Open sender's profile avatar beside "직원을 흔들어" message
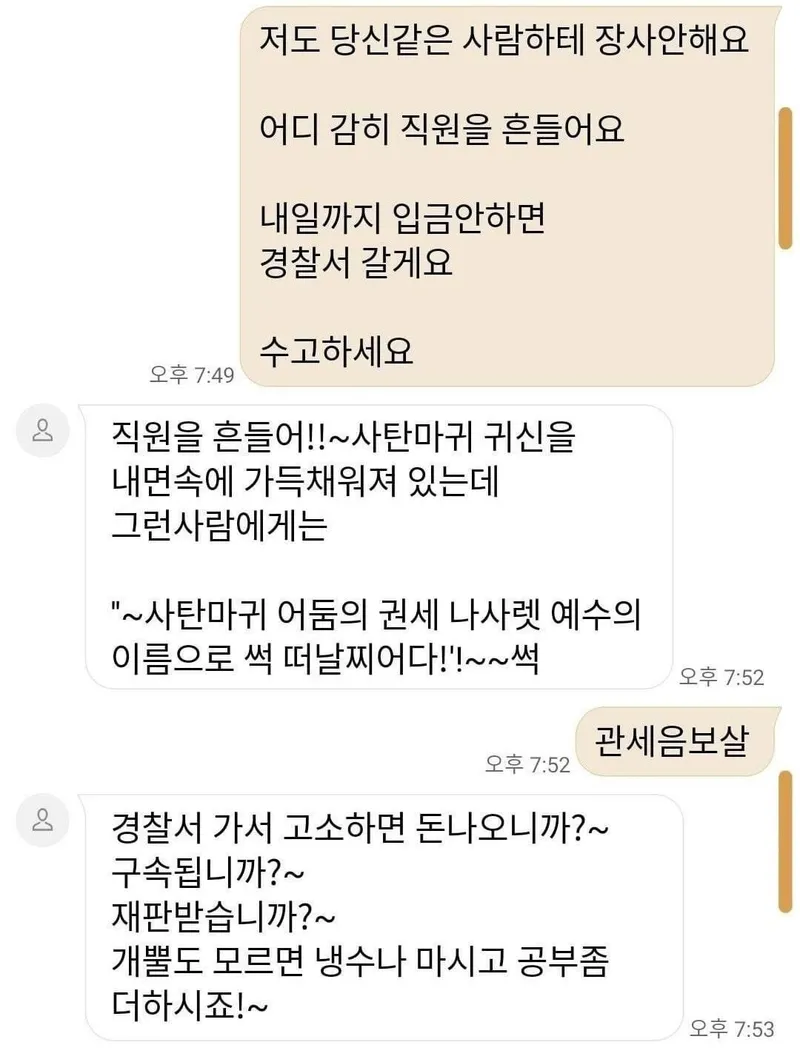The image size is (800, 1050). pos(44,433)
